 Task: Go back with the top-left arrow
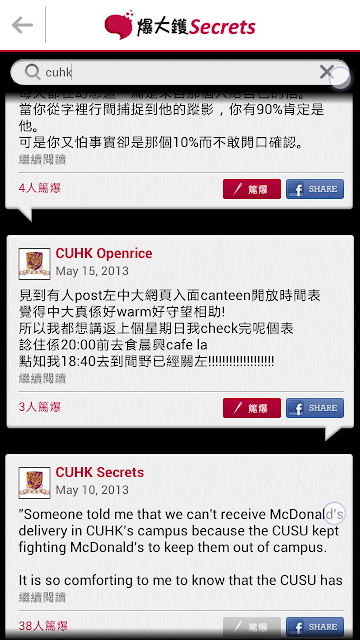22,25
